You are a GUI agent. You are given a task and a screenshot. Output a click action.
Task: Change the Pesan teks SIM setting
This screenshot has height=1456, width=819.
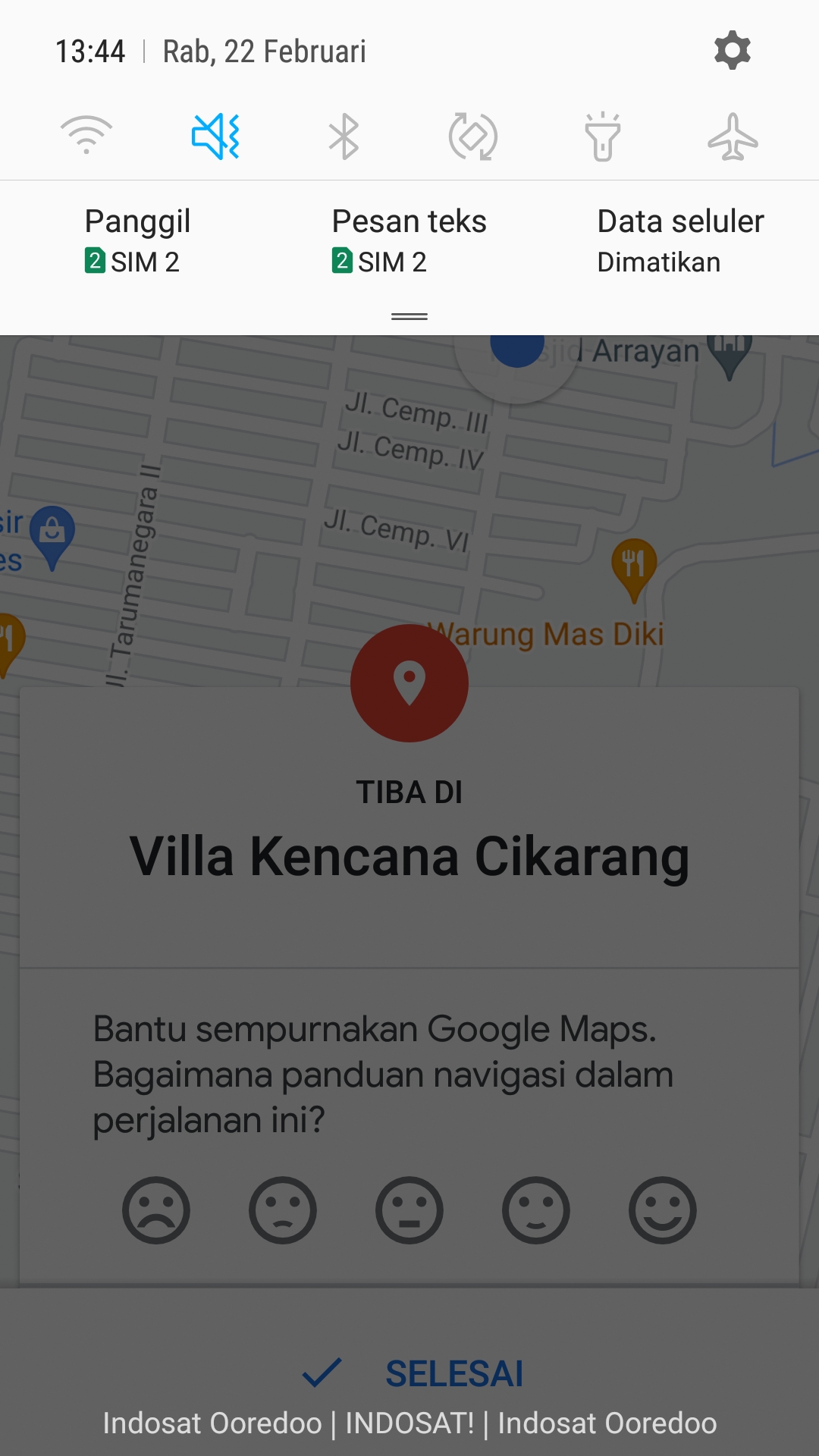pos(409,241)
